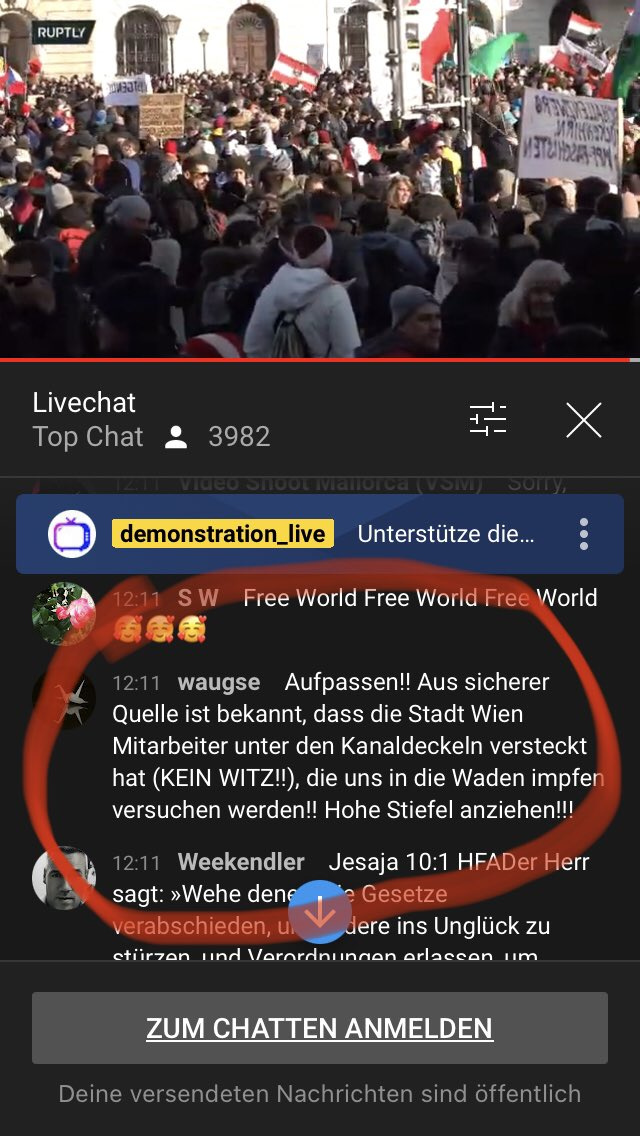Tap ZUM CHATTEN ANMELDEN to sign in
640x1136 pixels.
320,1028
